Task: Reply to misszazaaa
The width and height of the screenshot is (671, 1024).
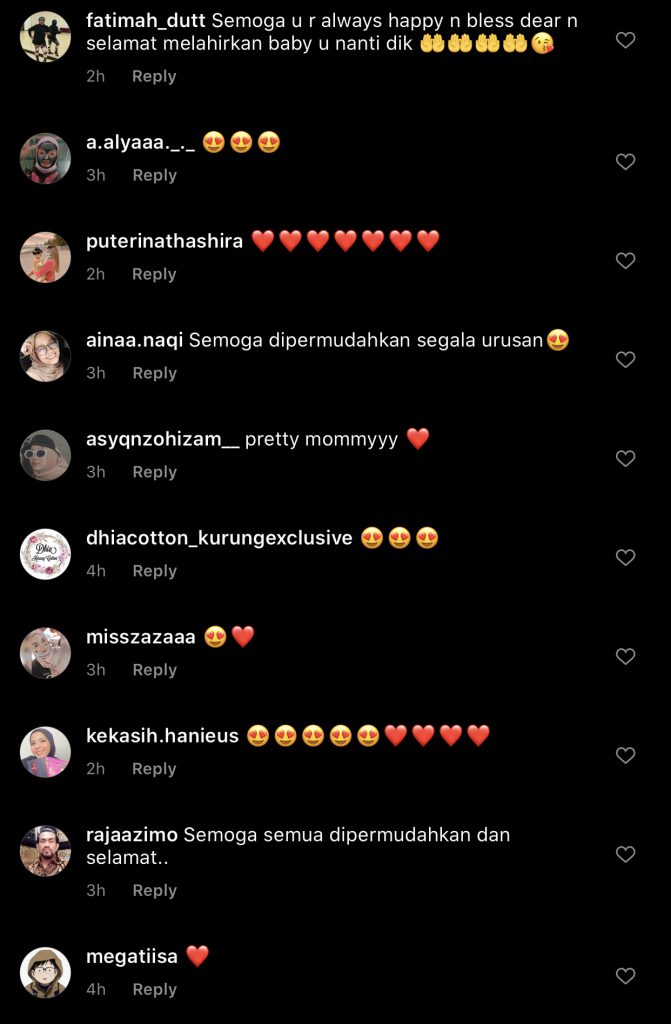Action: [x=154, y=670]
